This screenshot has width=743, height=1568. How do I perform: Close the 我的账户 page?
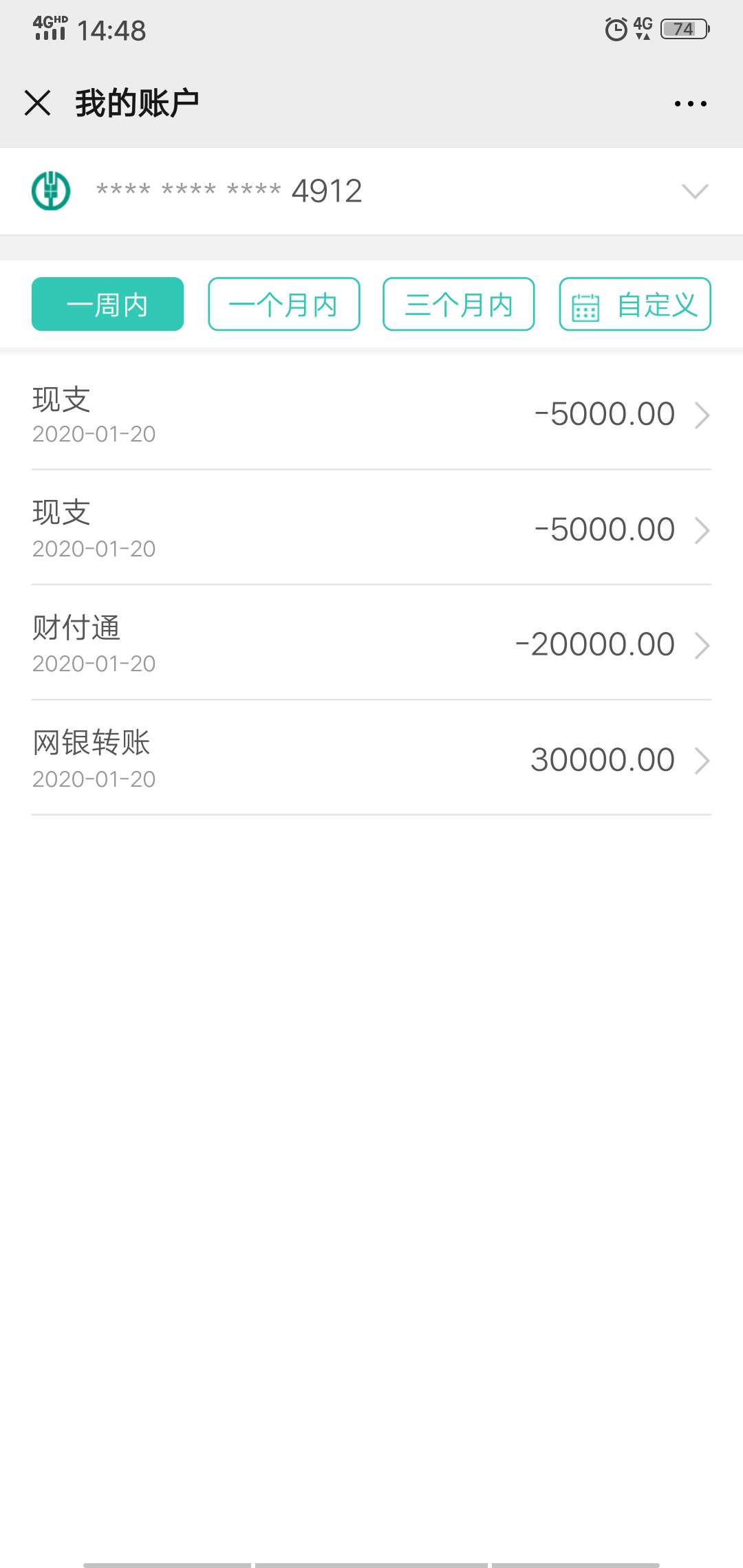[x=38, y=103]
